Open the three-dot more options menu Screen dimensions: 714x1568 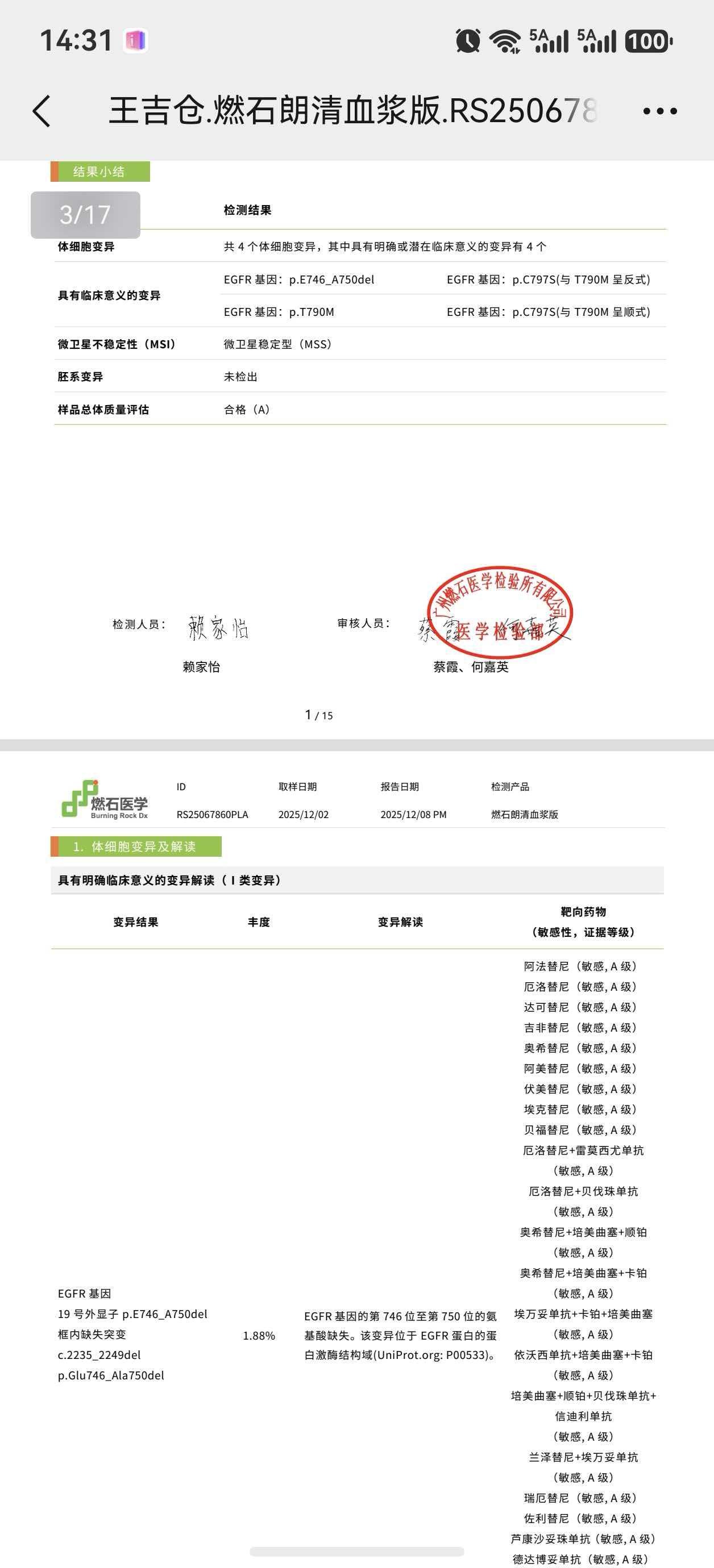pos(660,111)
